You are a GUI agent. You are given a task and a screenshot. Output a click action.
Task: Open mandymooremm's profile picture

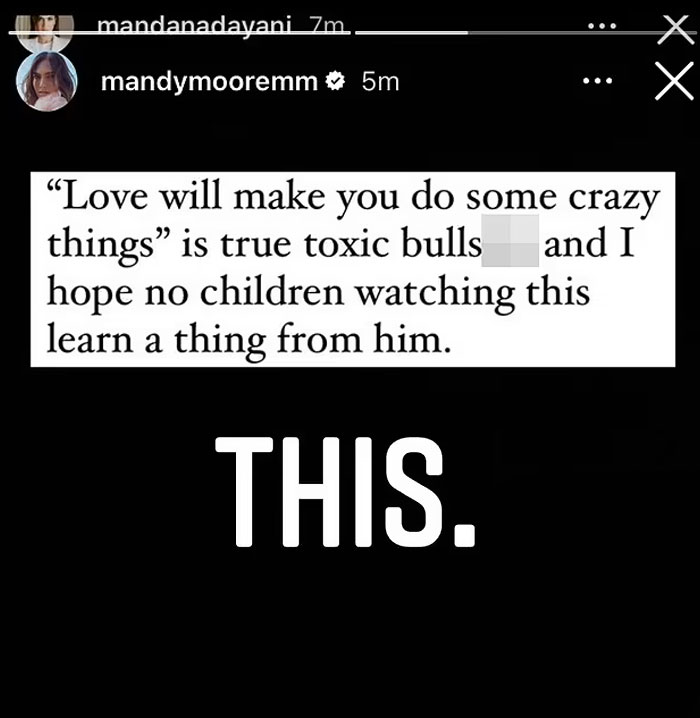pyautogui.click(x=47, y=82)
